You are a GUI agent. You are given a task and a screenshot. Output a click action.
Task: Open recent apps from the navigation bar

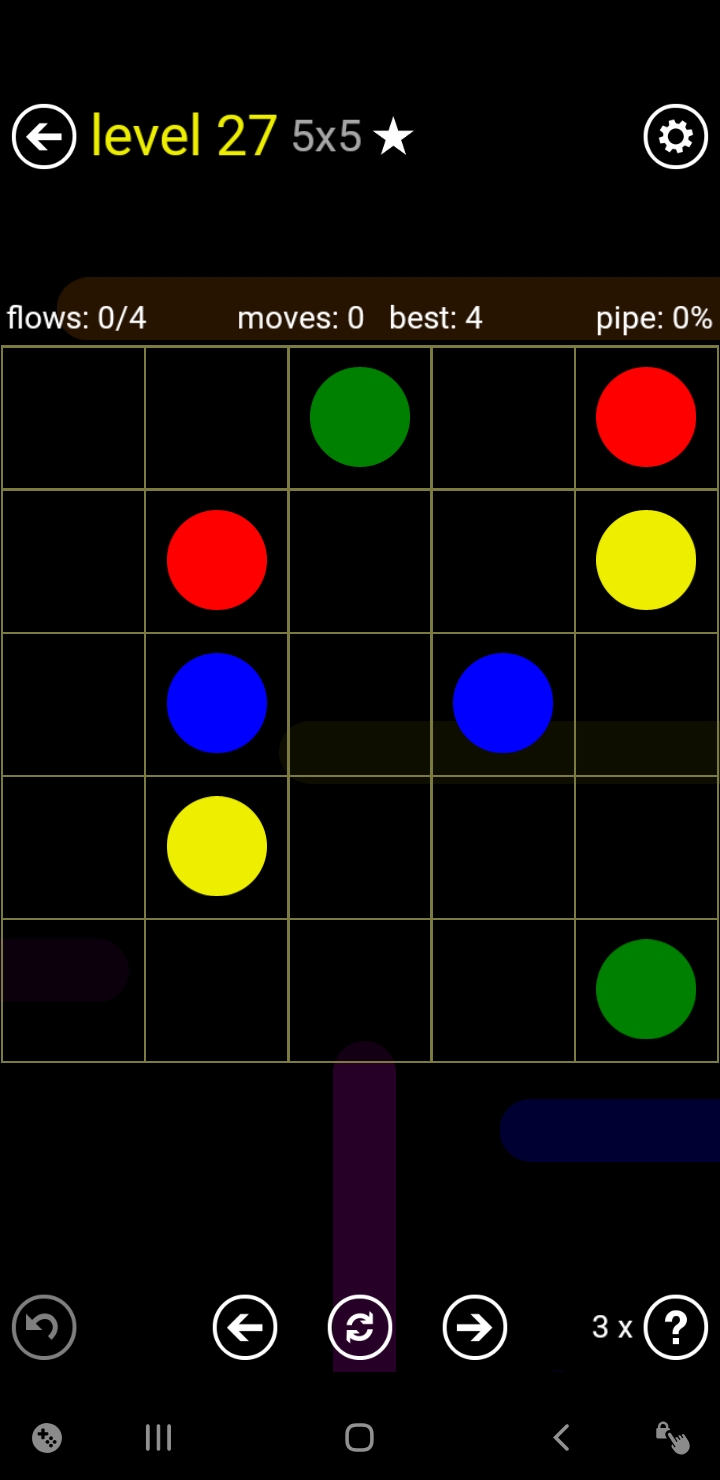[x=158, y=1438]
